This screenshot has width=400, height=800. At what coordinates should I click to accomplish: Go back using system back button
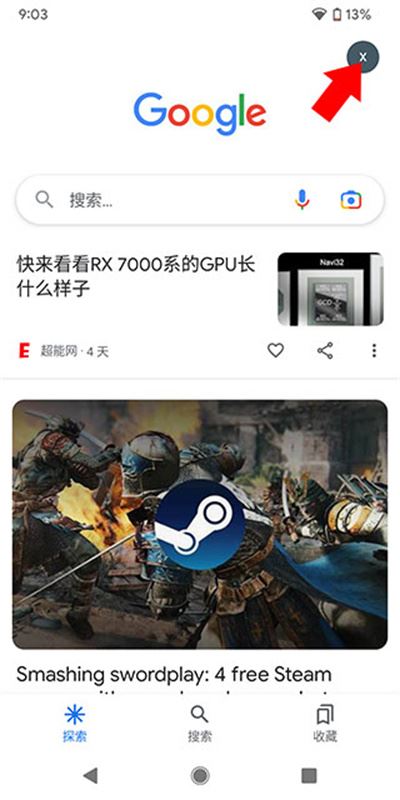point(90,776)
